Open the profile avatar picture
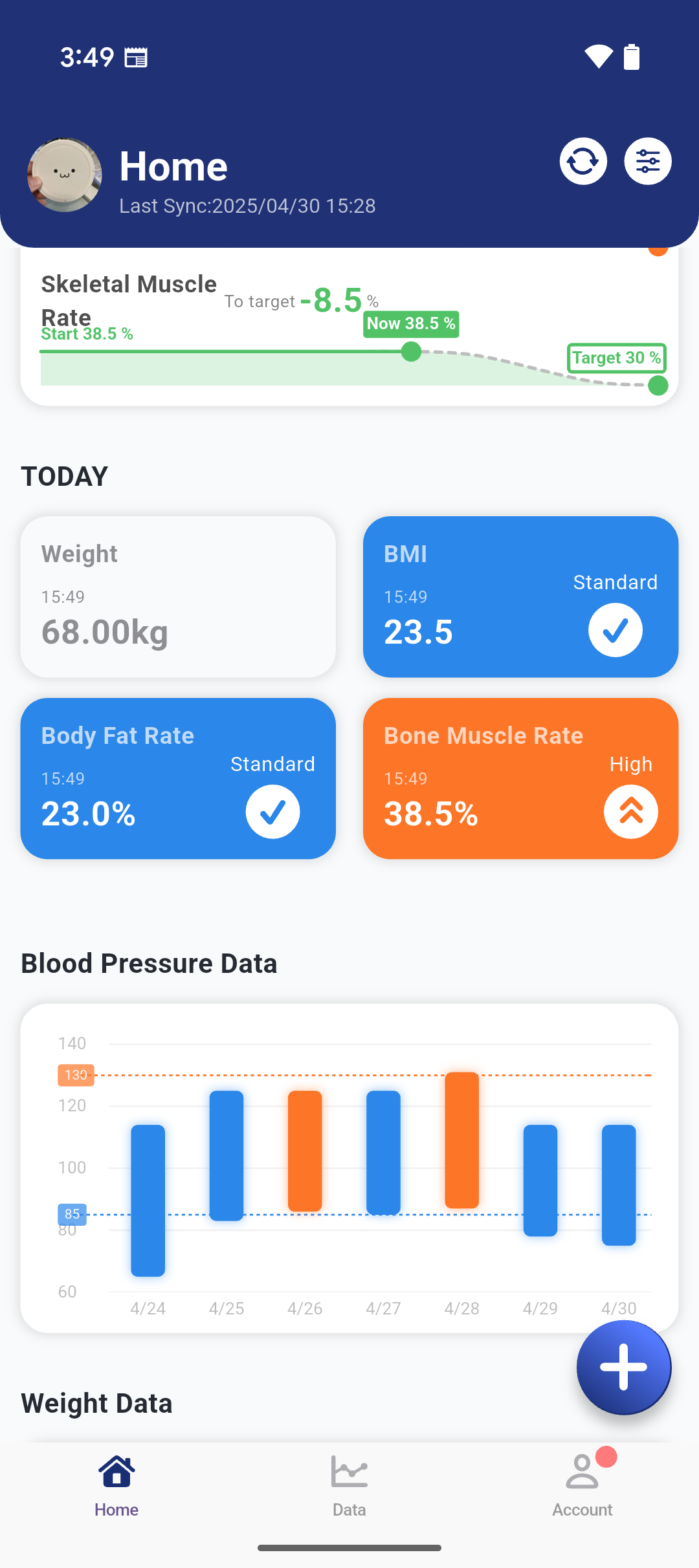This screenshot has height=1568, width=699. pos(64,175)
